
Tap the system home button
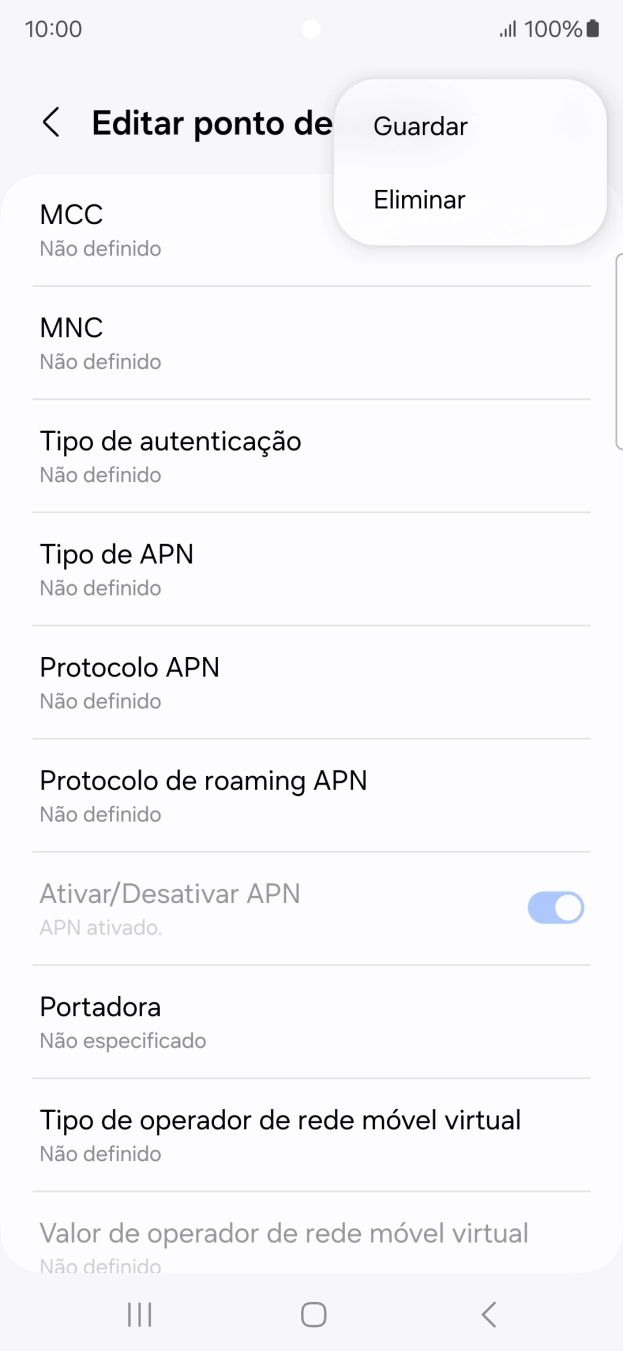click(x=313, y=1314)
